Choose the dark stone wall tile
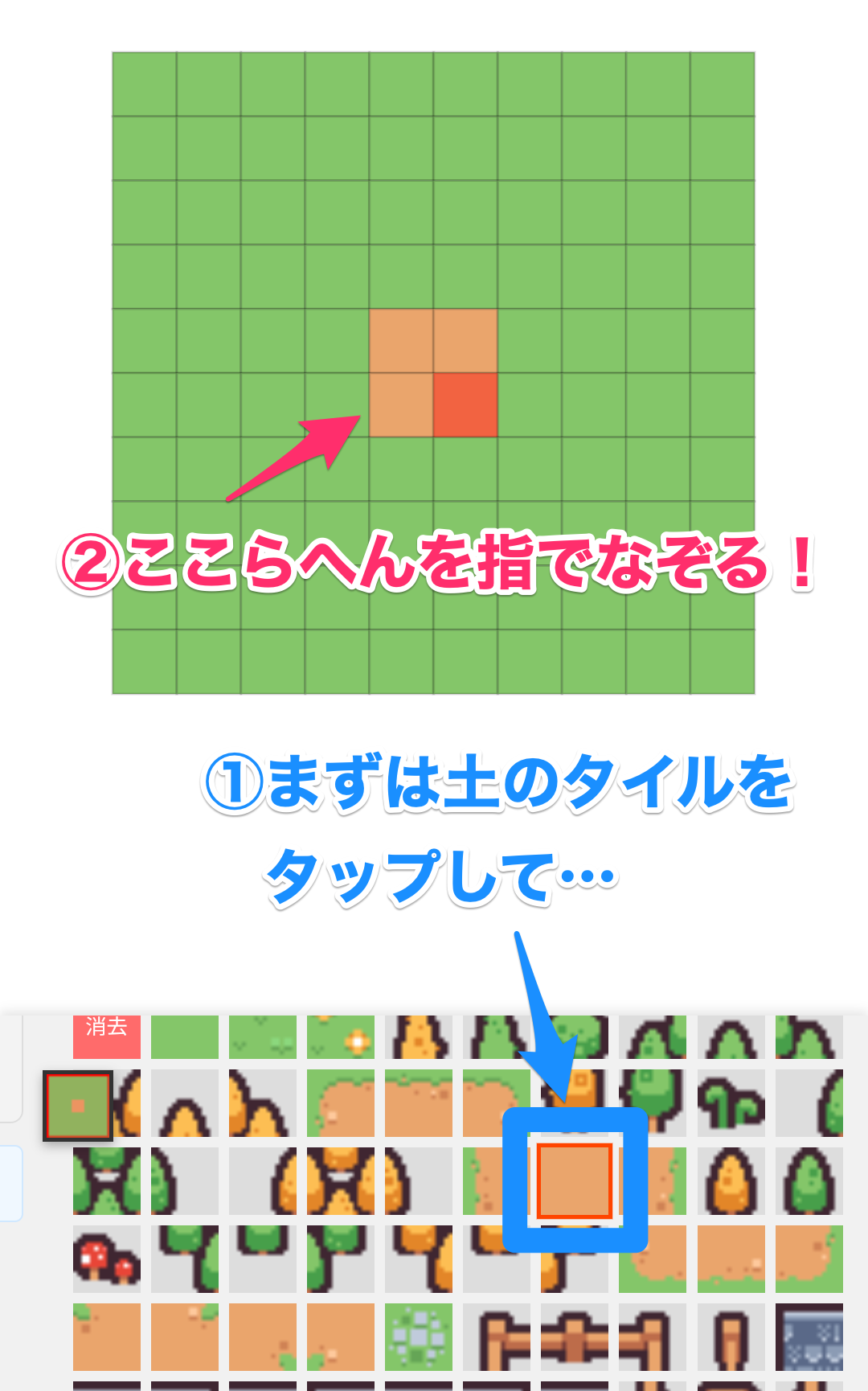Screen dimensions: 868x1391 (x=809, y=1337)
